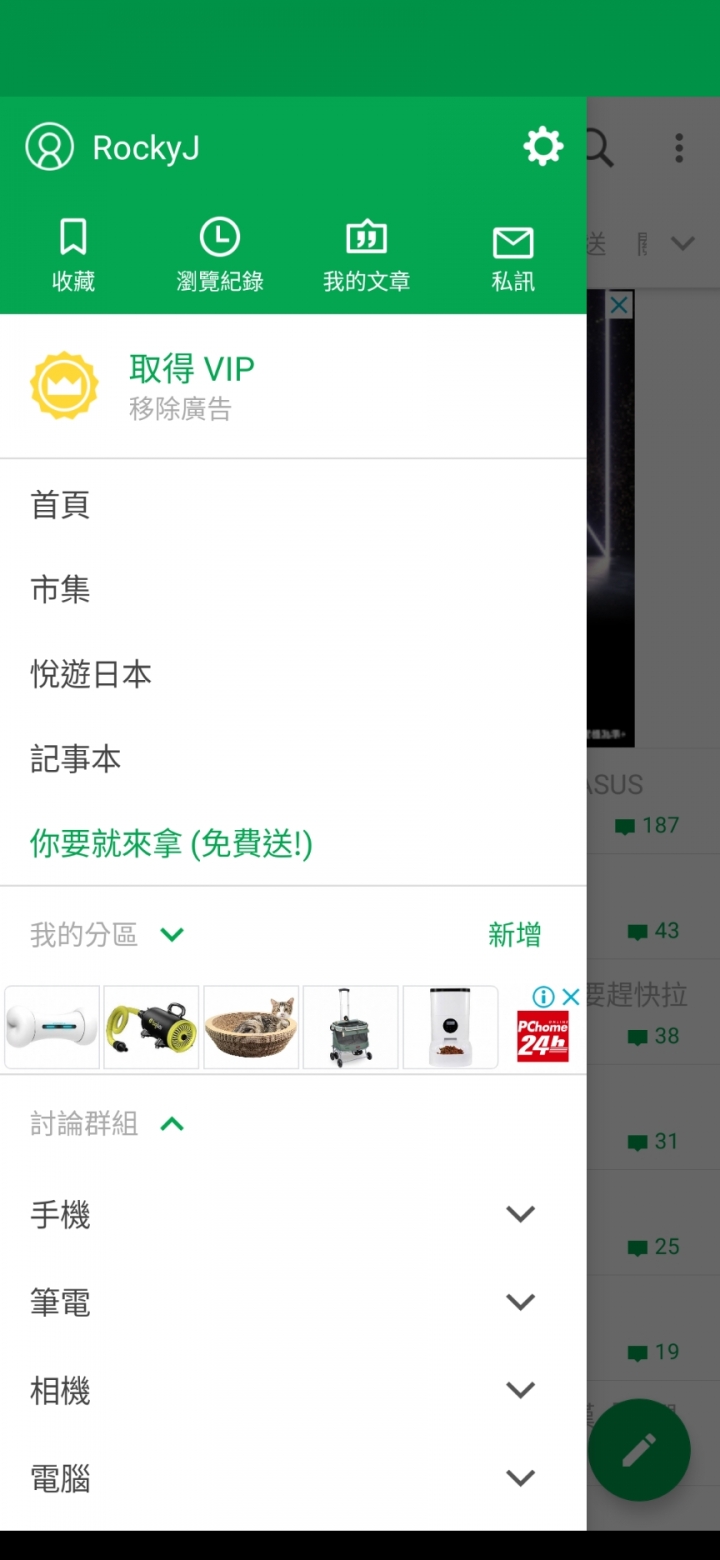Expand the 手機 group
The height and width of the screenshot is (1560, 720).
[520, 1214]
